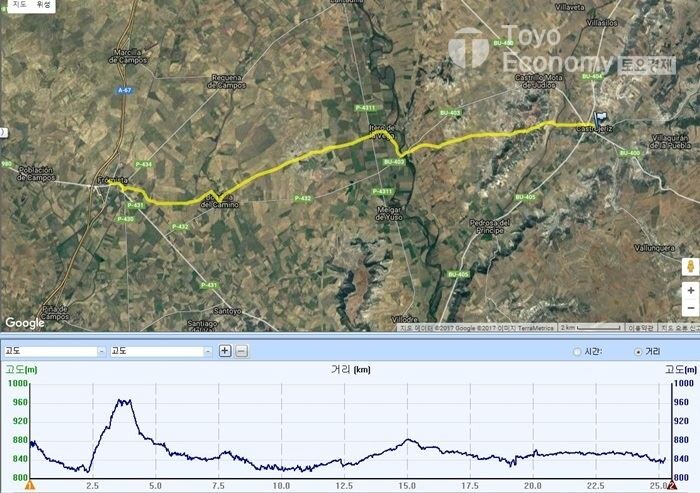Tap the chart minus button
The width and height of the screenshot is (700, 493).
click(x=241, y=351)
